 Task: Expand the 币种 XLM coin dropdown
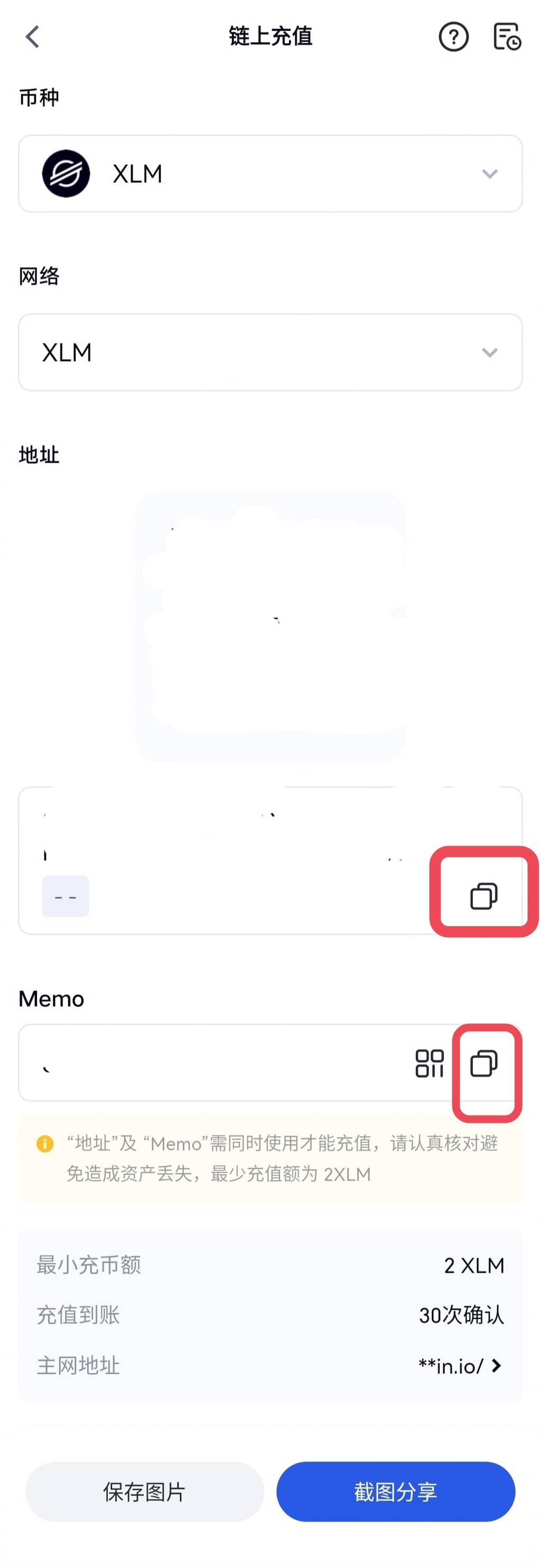[x=270, y=174]
